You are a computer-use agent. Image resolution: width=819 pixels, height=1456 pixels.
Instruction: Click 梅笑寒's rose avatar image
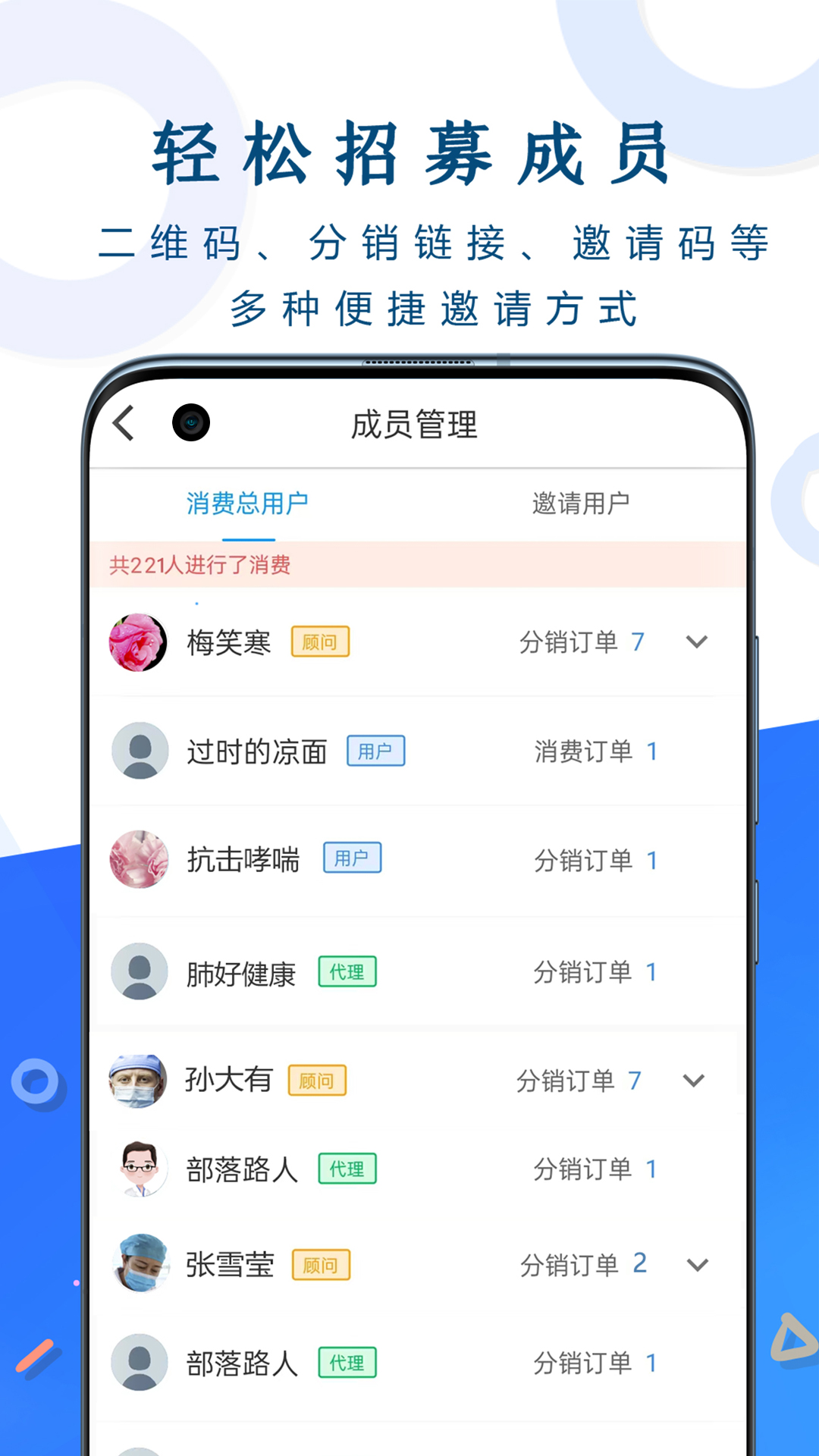pos(139,642)
